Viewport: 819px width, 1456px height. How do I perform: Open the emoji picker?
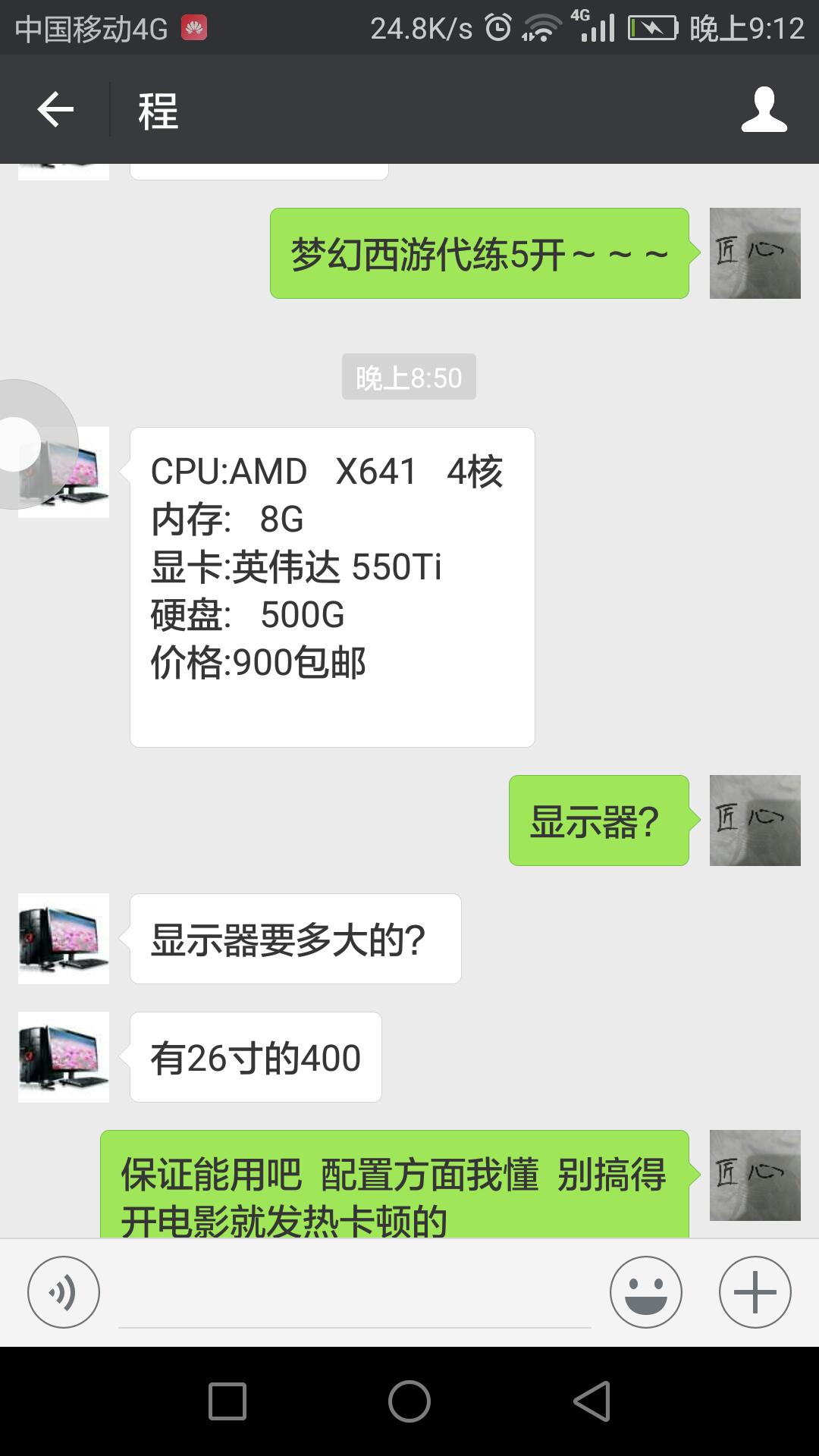(646, 1292)
